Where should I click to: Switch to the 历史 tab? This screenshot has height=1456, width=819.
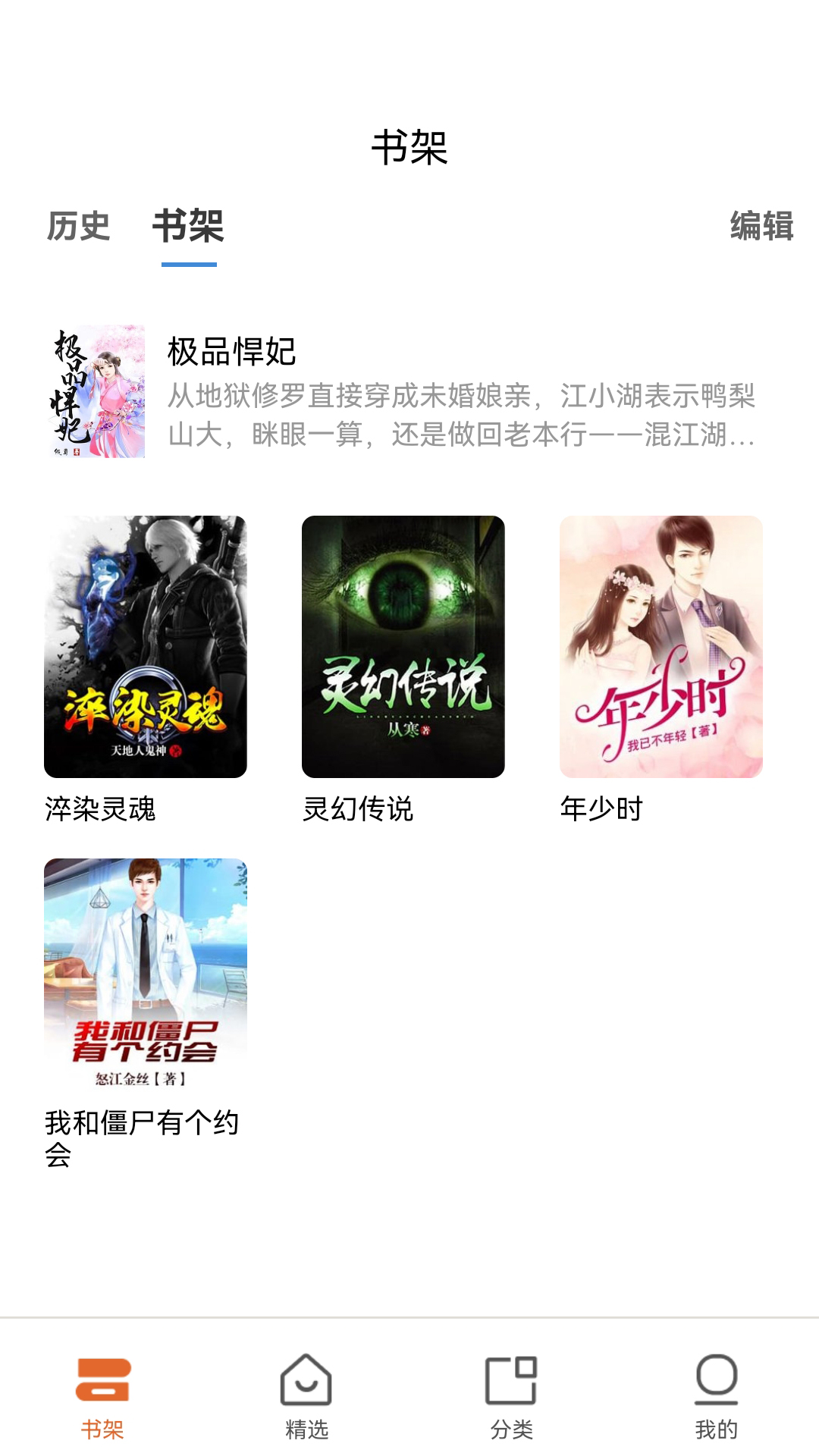79,226
